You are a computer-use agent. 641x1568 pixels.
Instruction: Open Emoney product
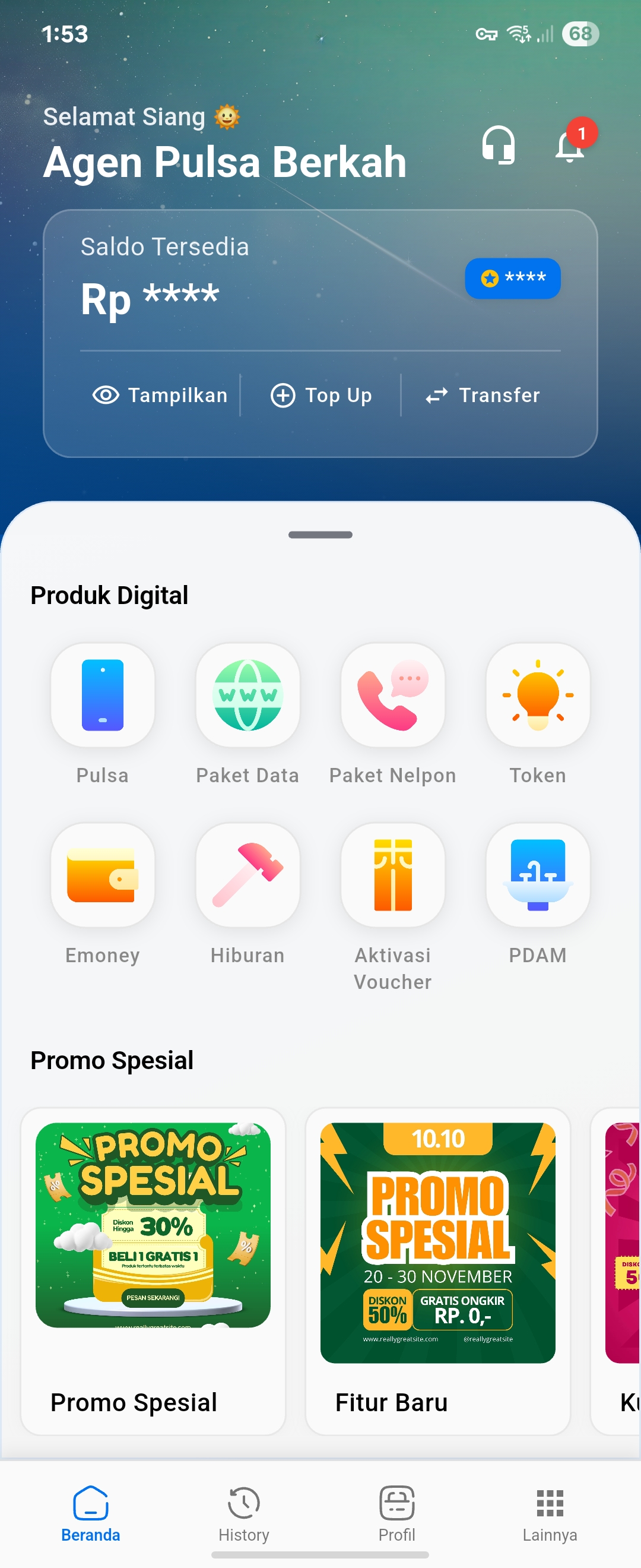(x=103, y=875)
